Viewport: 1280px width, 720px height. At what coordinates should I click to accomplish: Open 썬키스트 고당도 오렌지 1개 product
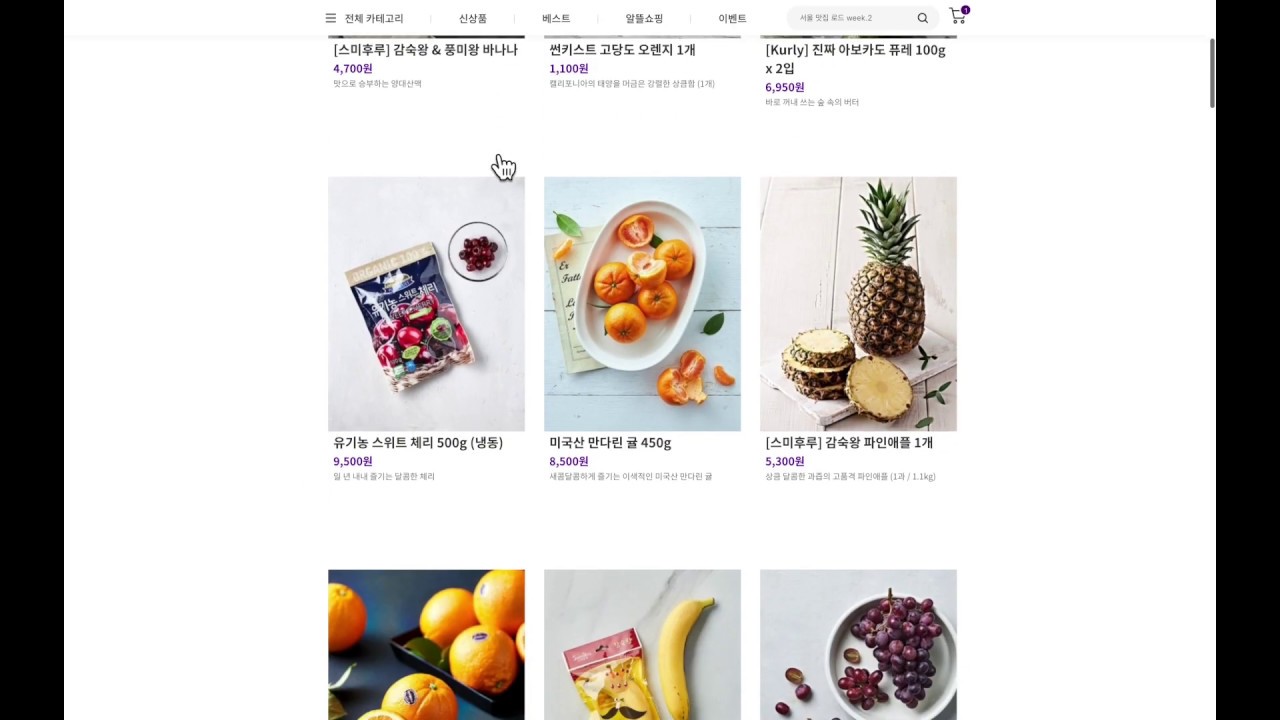coord(622,50)
